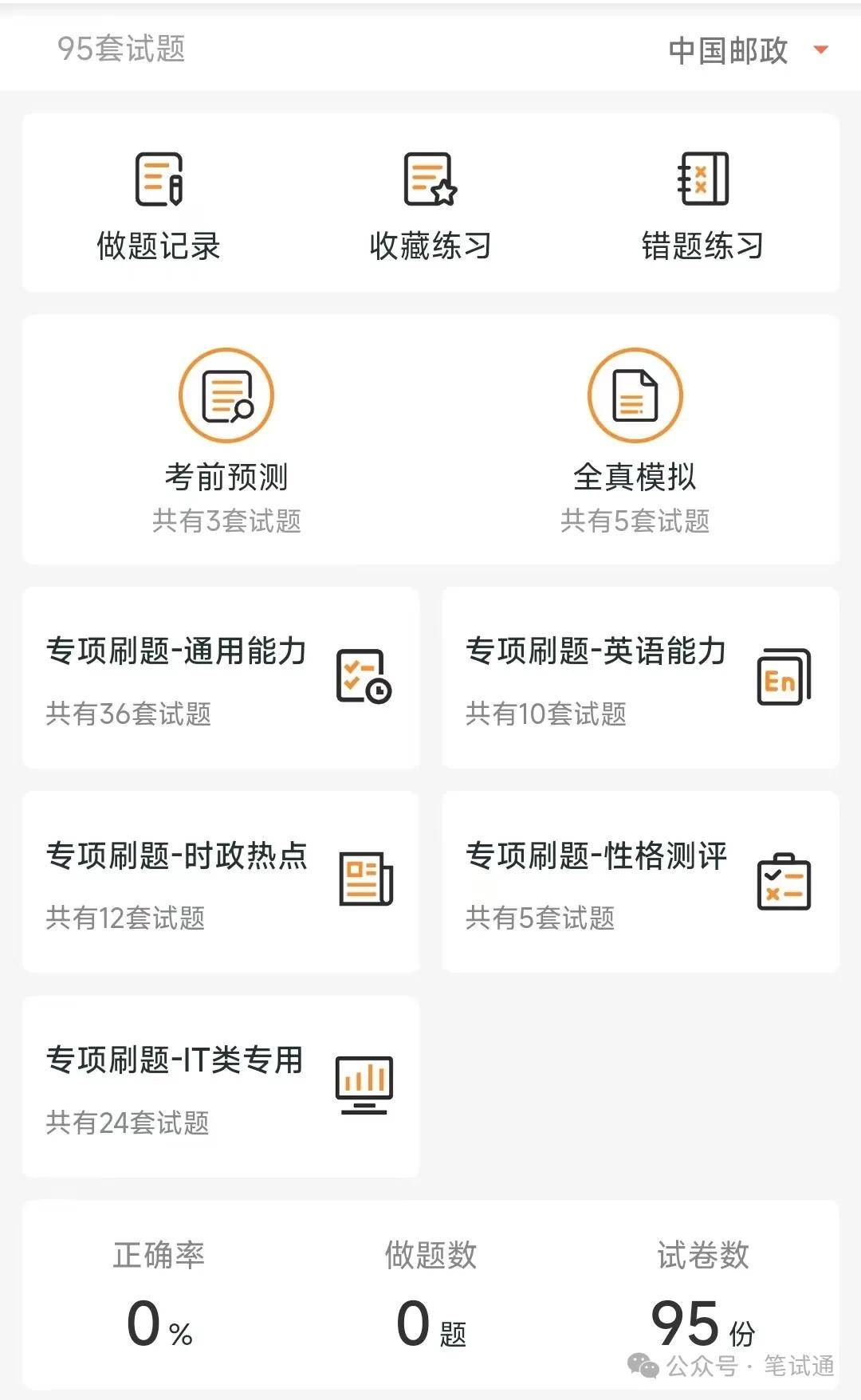861x1400 pixels.
Task: Open 专项刷题-时政热点 card
Action: tap(221, 882)
